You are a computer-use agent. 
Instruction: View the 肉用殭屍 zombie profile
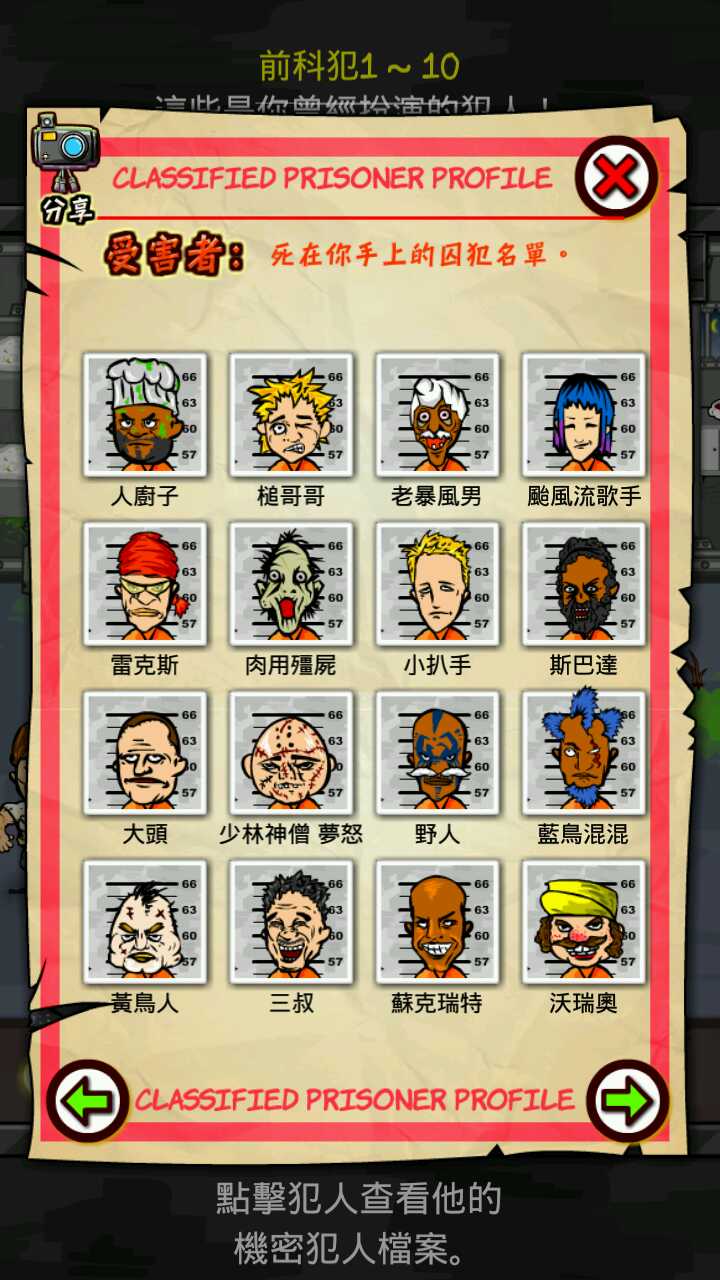coord(291,584)
